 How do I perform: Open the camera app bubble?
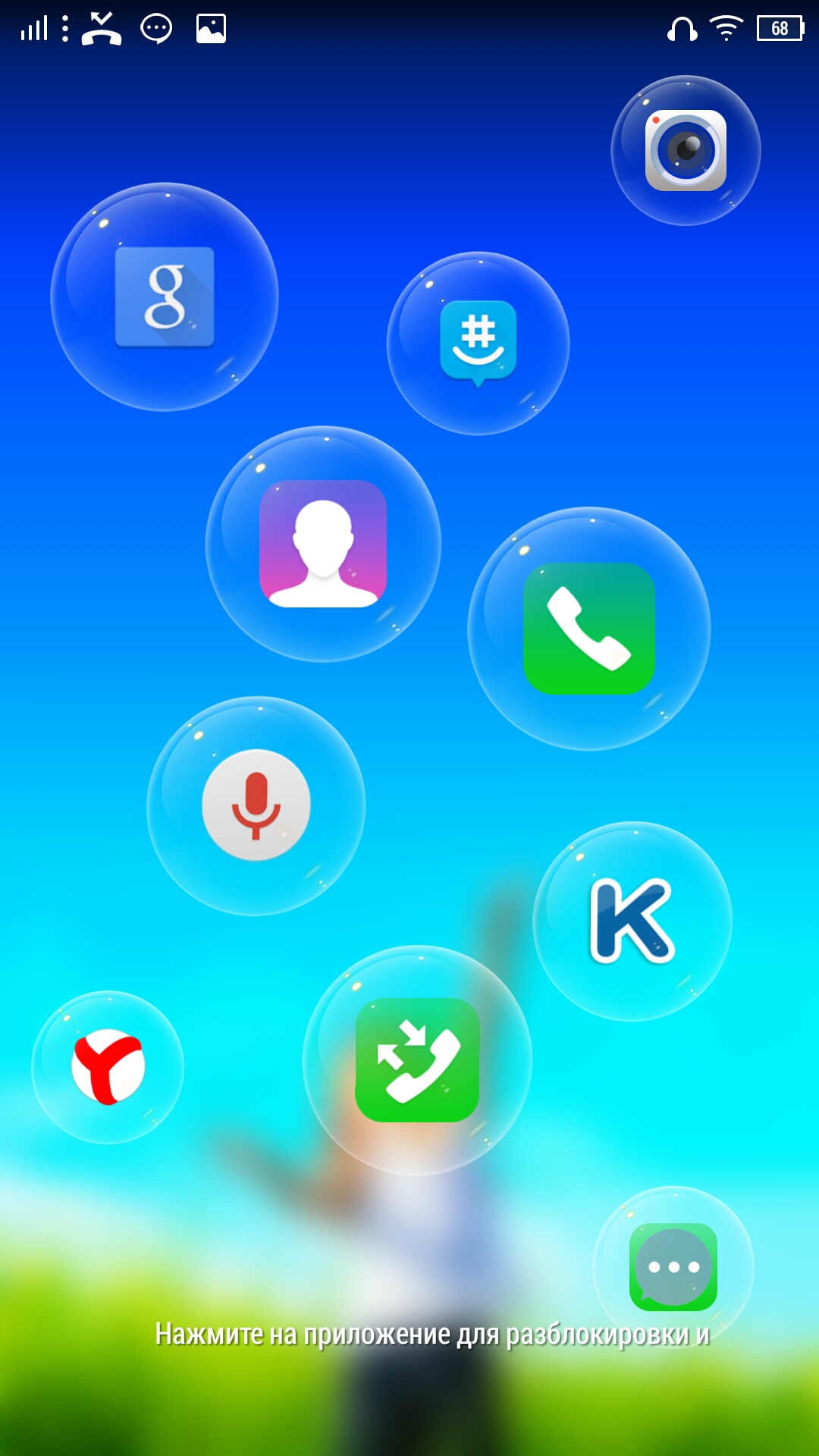pos(686,150)
